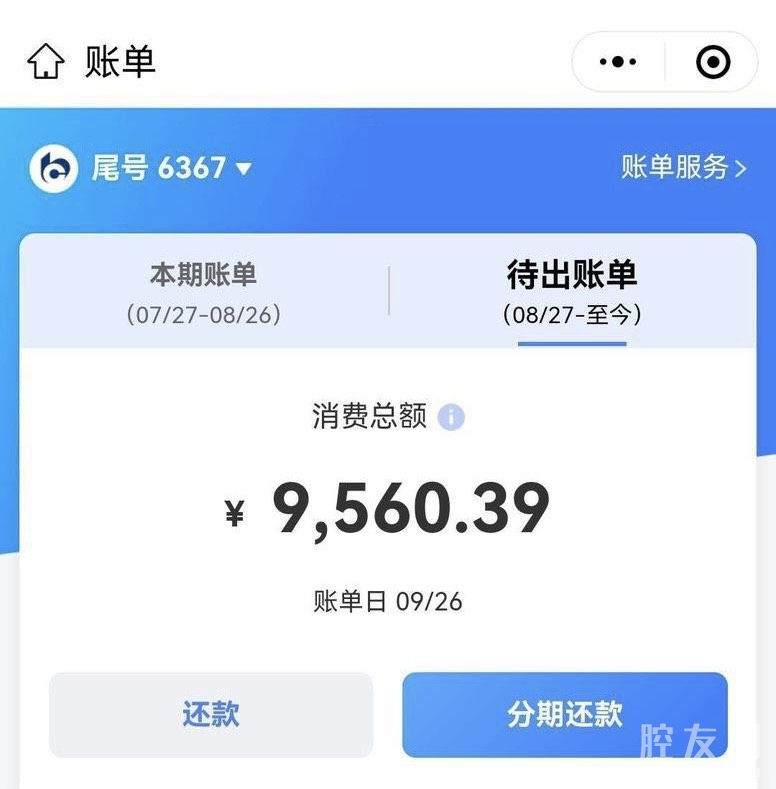
Task: Choose 分期还款
Action: [x=565, y=714]
